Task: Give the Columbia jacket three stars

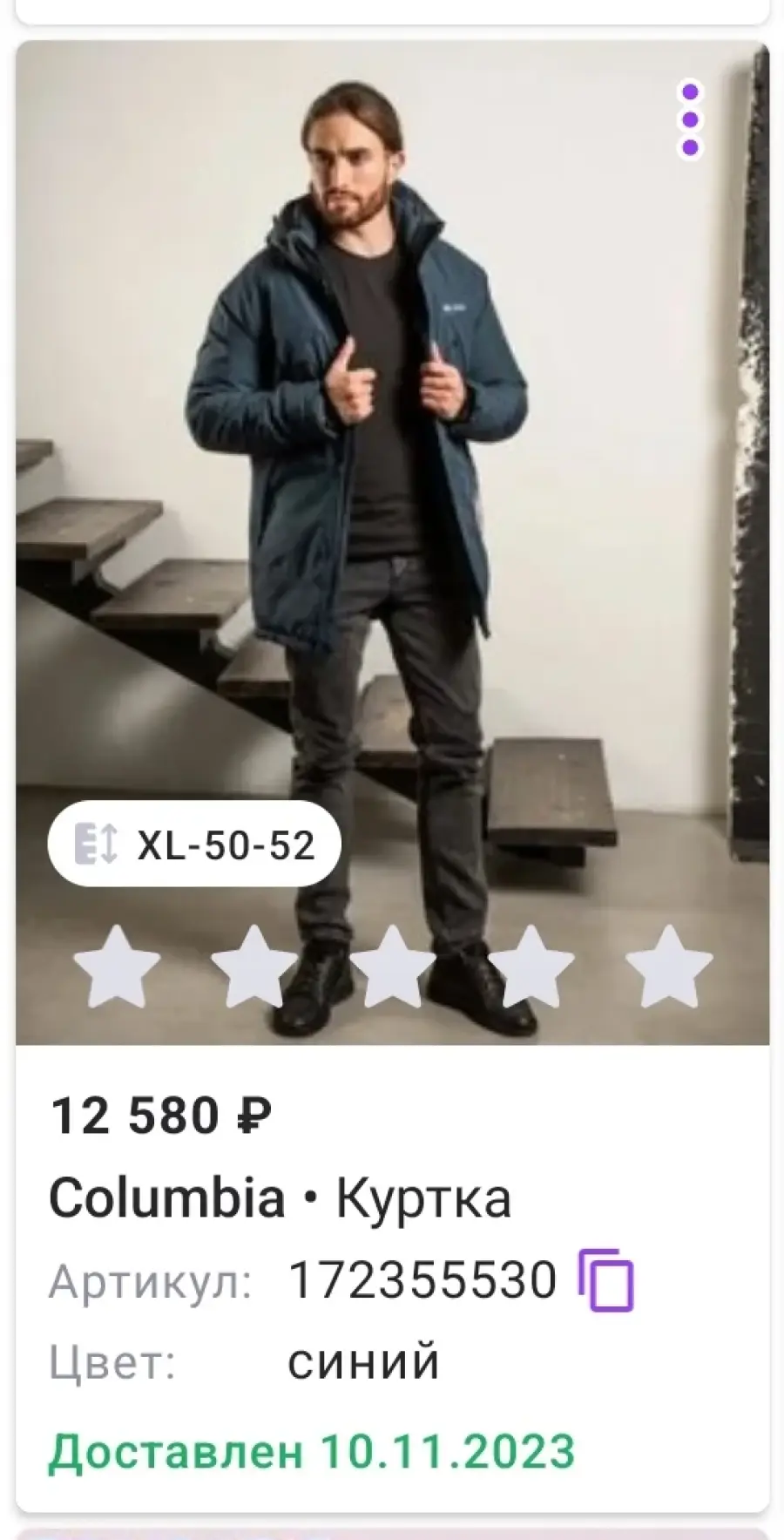Action: pos(393,967)
